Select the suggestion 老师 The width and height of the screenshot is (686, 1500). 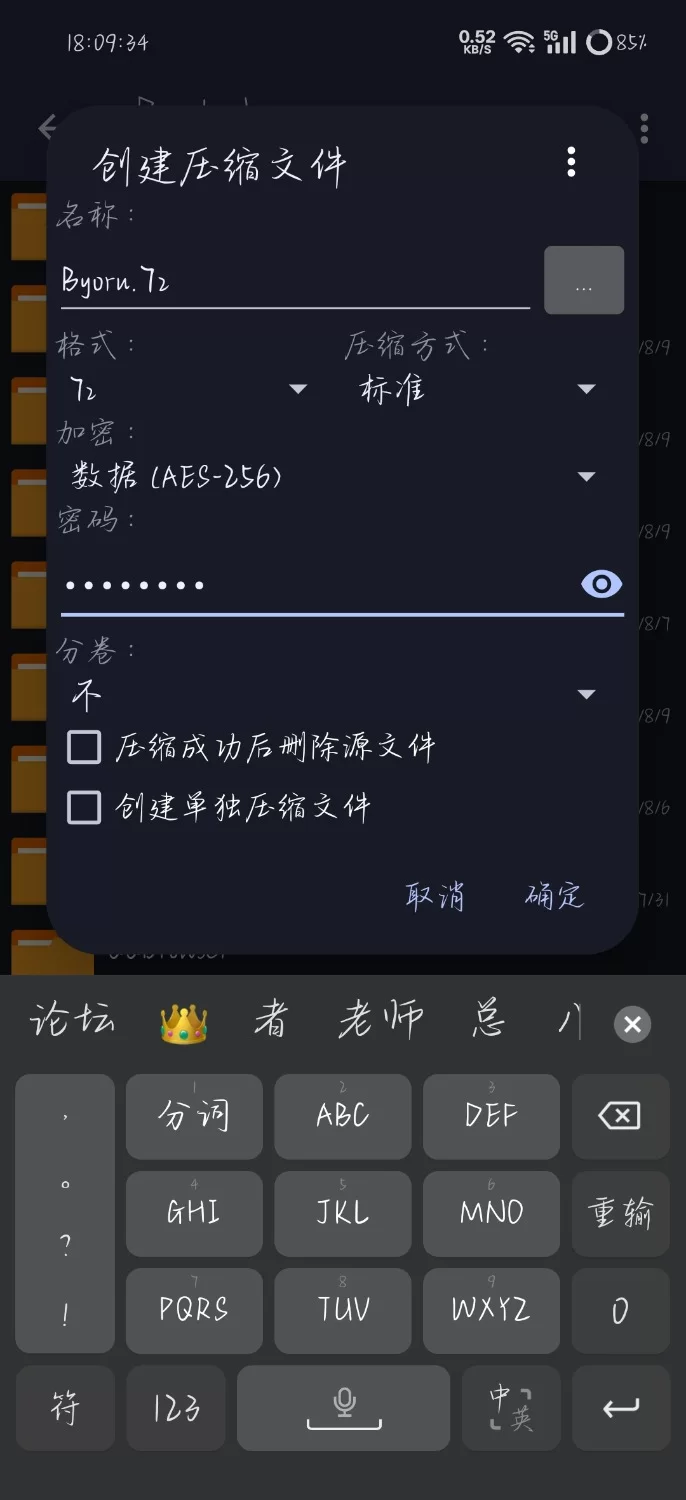coord(380,1022)
